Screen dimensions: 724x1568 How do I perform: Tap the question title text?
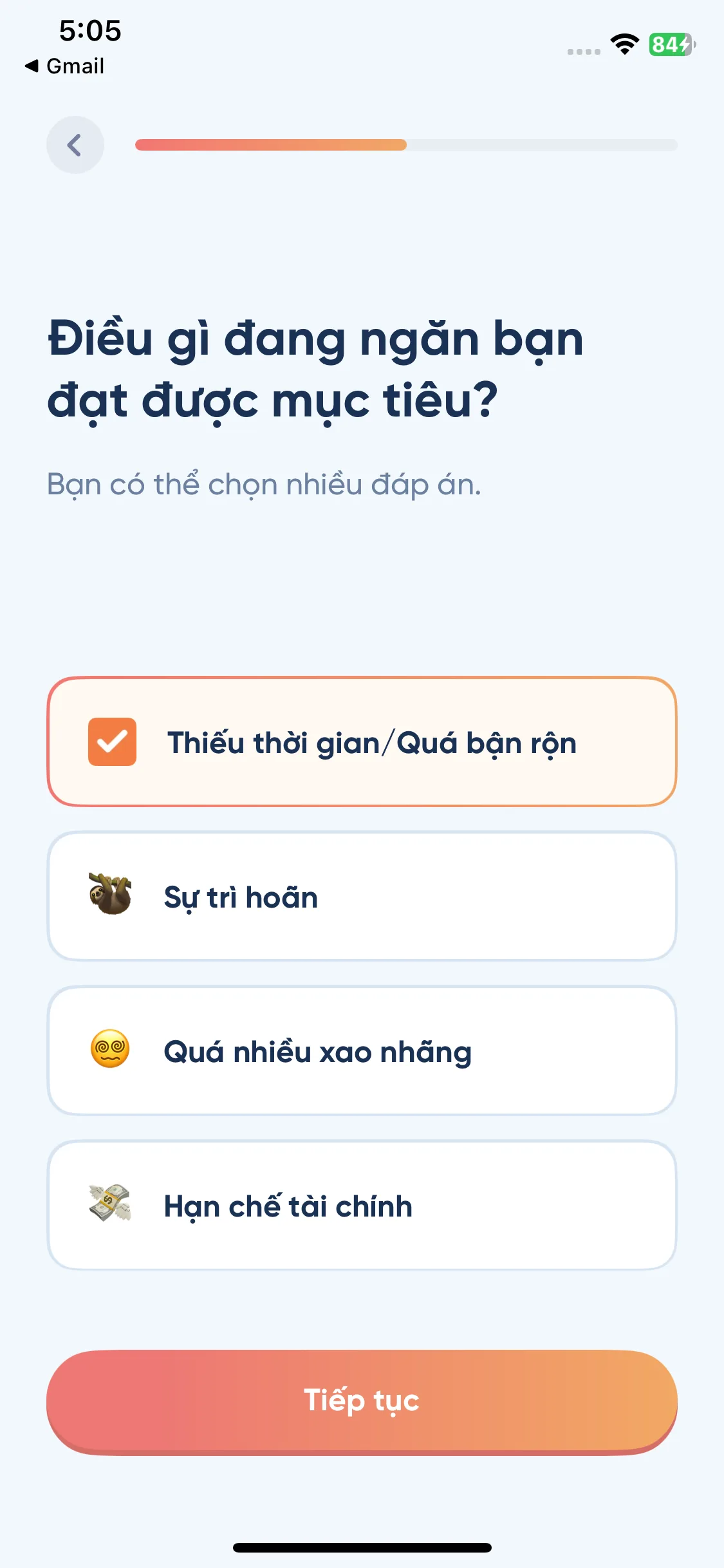point(315,367)
